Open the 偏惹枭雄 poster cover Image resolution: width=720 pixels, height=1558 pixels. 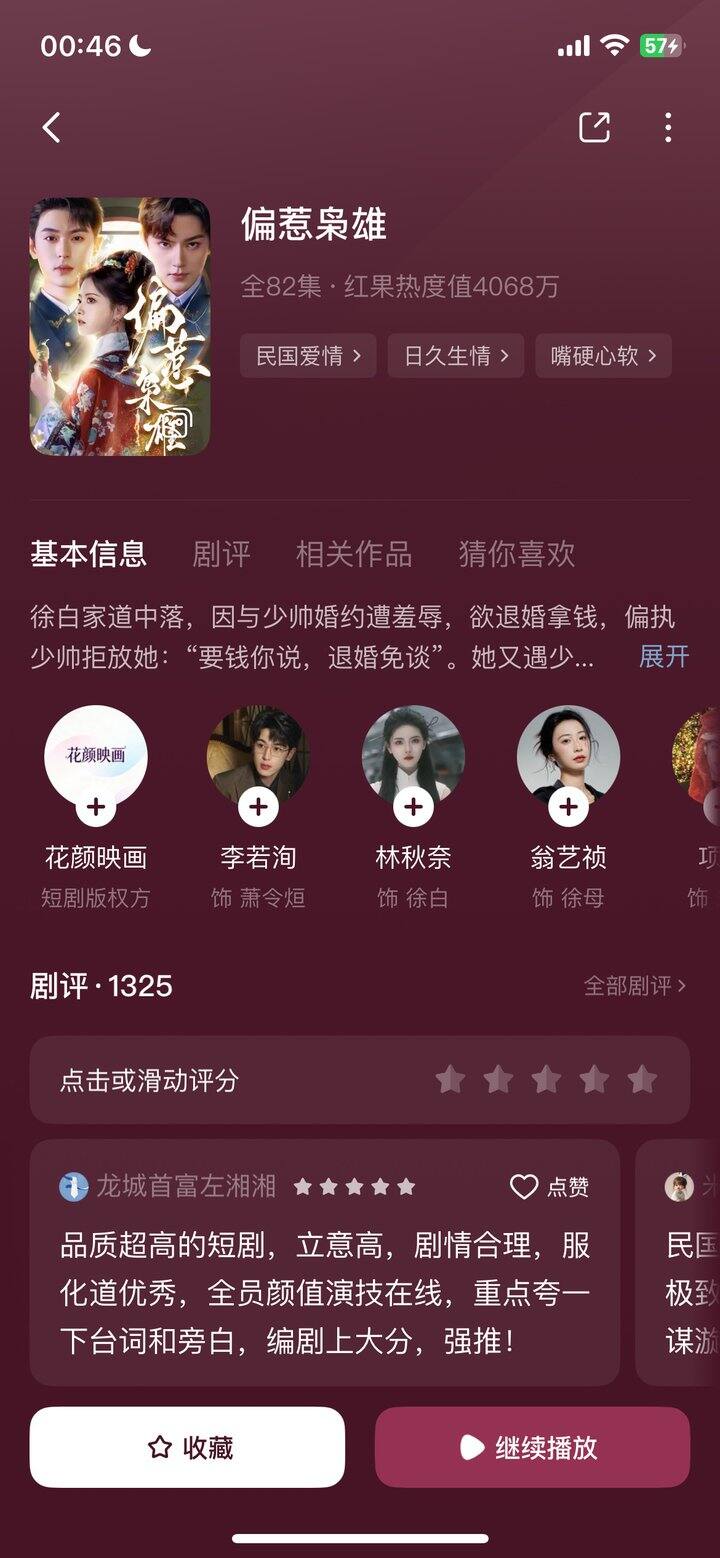click(120, 326)
